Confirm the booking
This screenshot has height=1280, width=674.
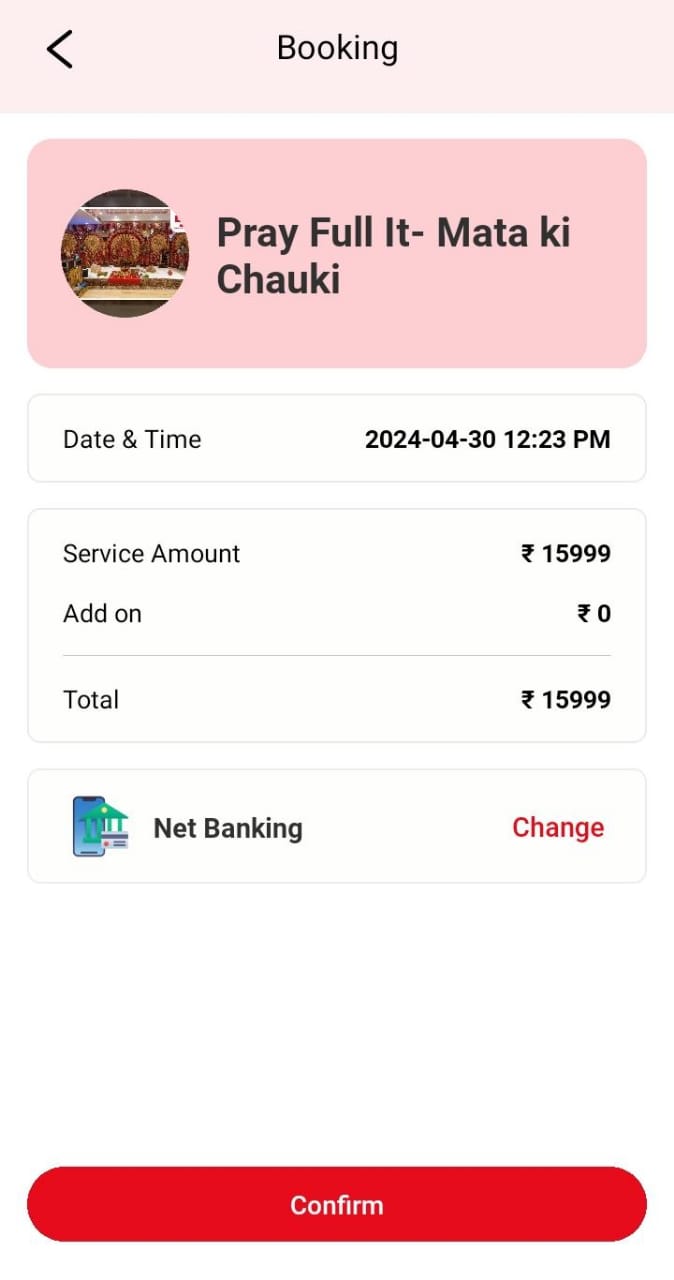pos(337,1204)
